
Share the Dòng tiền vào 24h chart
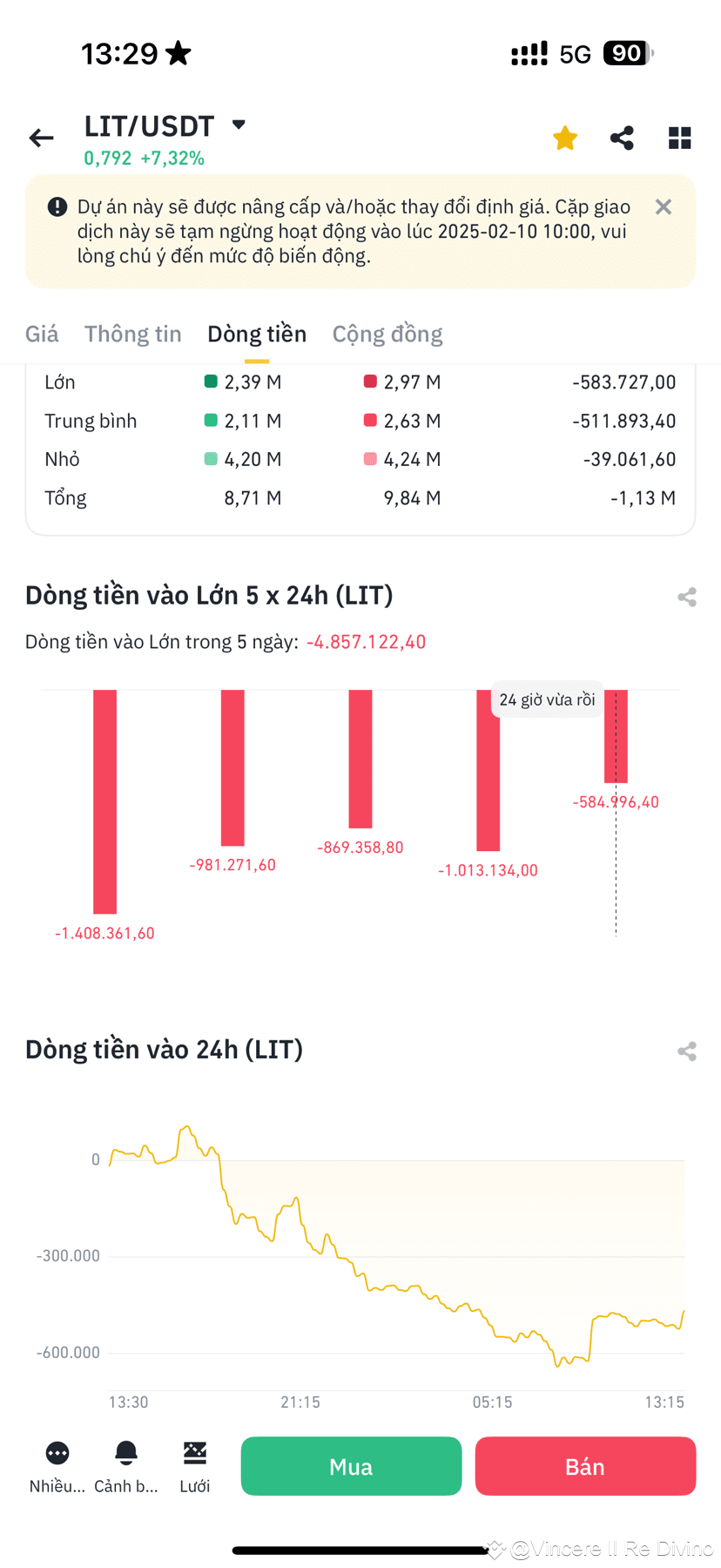(x=687, y=1051)
